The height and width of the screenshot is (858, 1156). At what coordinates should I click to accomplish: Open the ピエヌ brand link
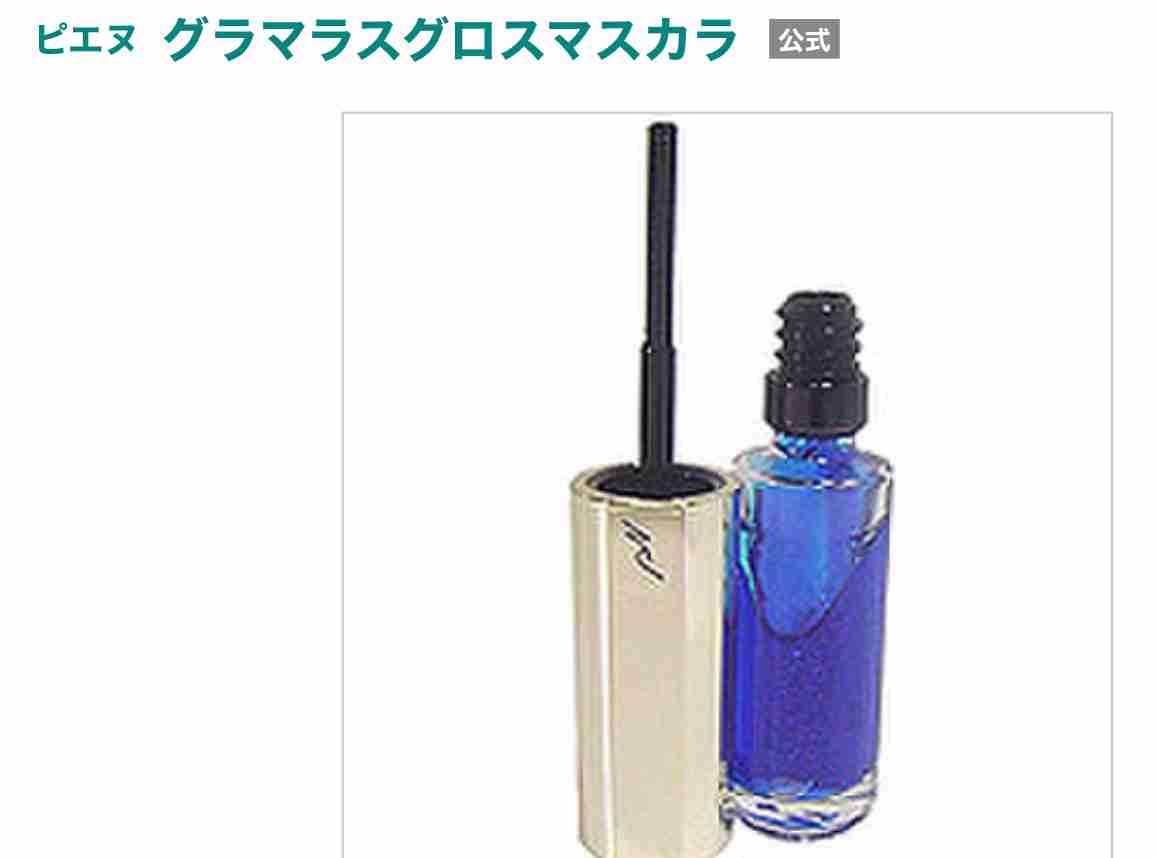click(85, 40)
